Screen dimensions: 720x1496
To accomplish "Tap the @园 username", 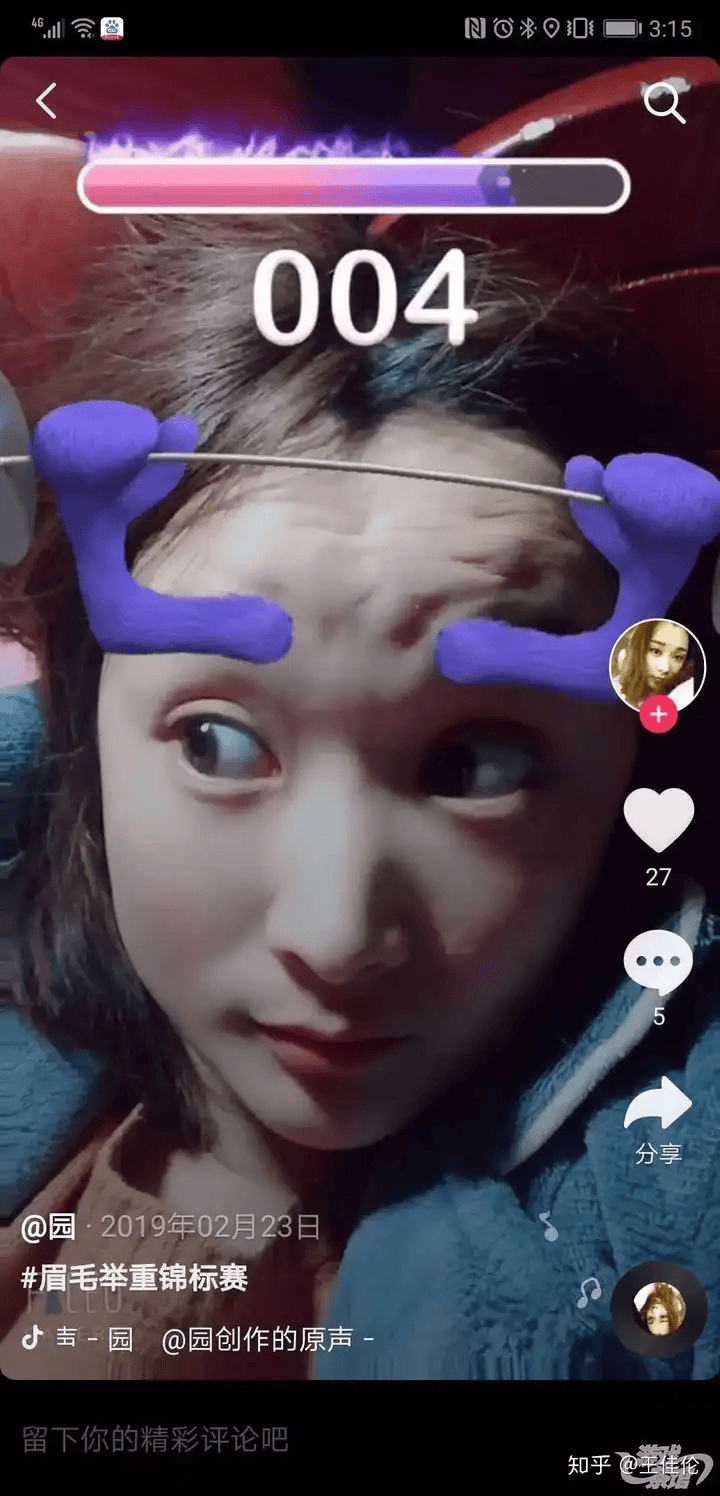I will click(48, 1226).
